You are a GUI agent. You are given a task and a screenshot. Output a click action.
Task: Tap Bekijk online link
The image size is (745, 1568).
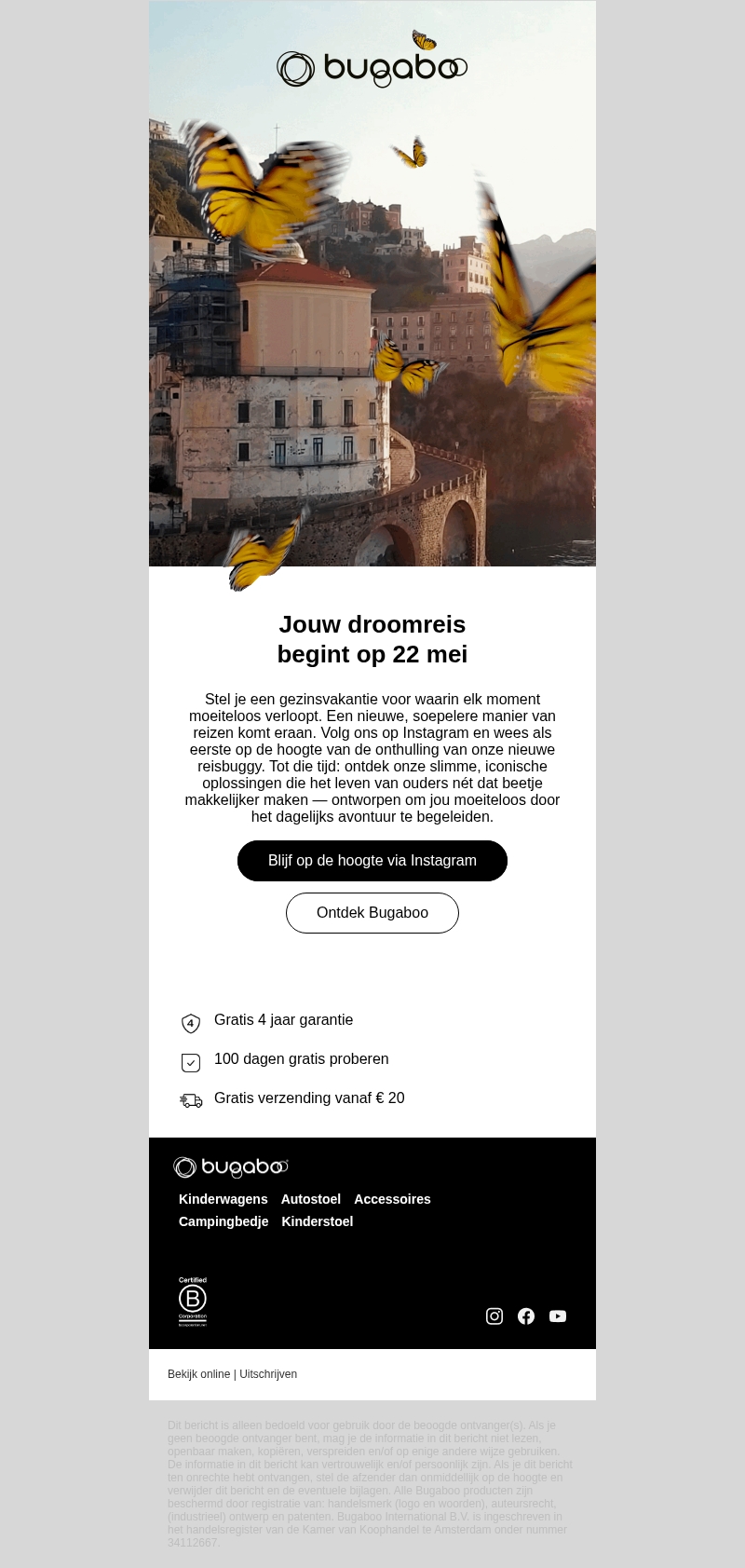198,1374
